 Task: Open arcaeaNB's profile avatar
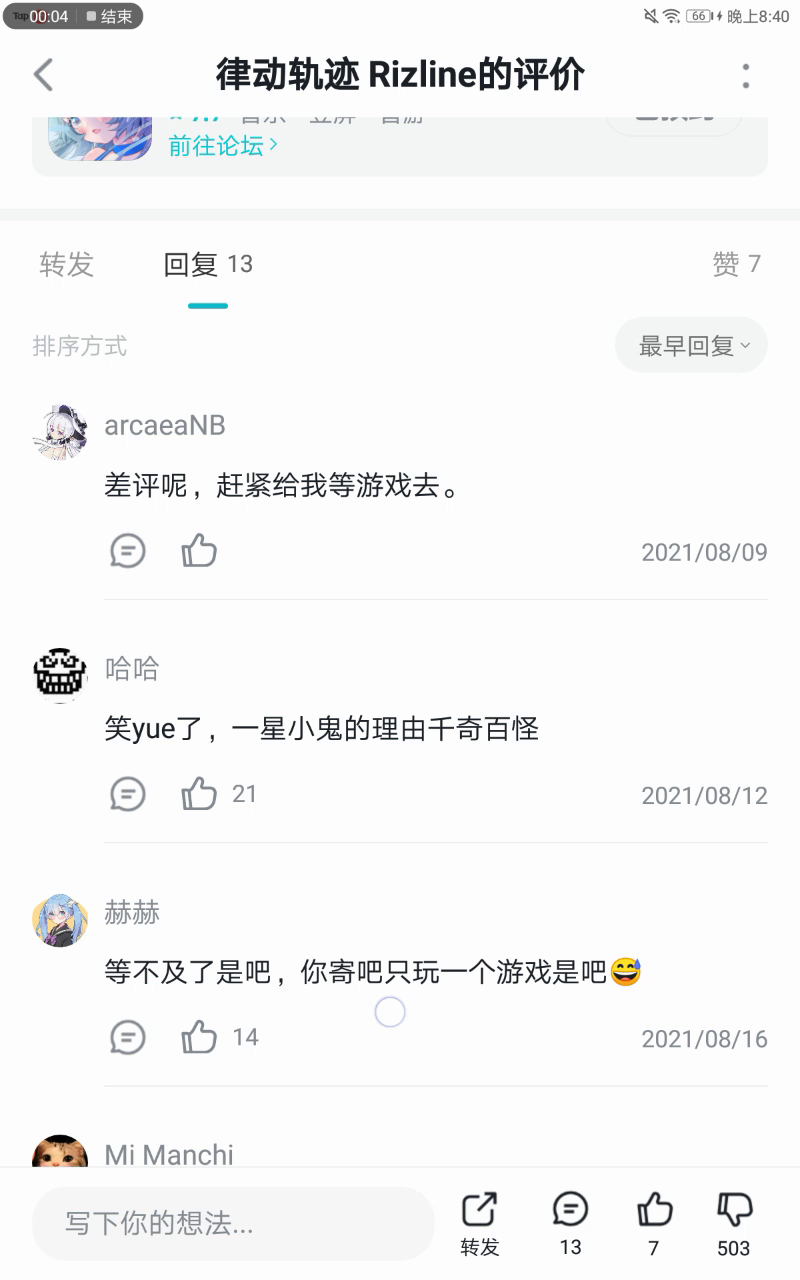coord(60,432)
